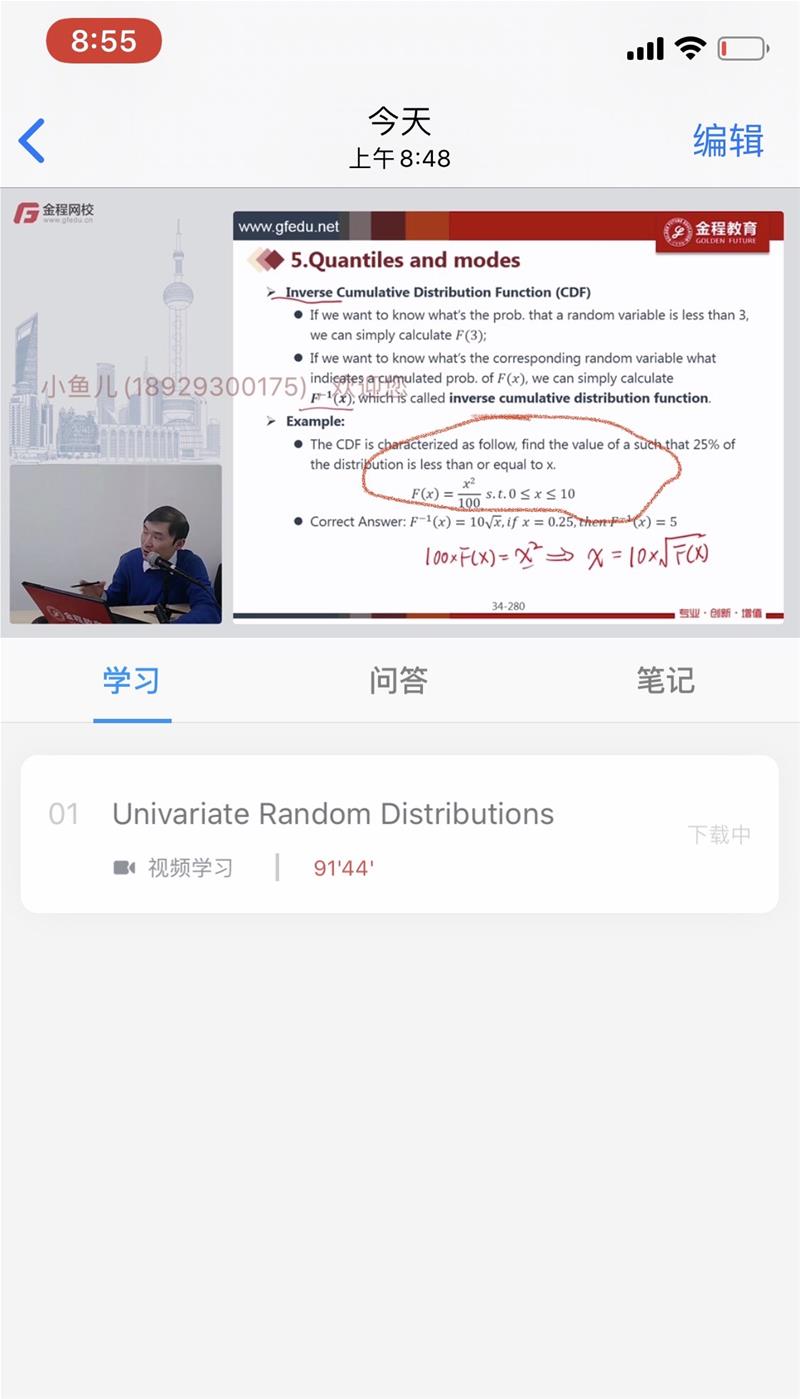800x1399 pixels.
Task: Go back to the photo library
Action: pos(32,140)
